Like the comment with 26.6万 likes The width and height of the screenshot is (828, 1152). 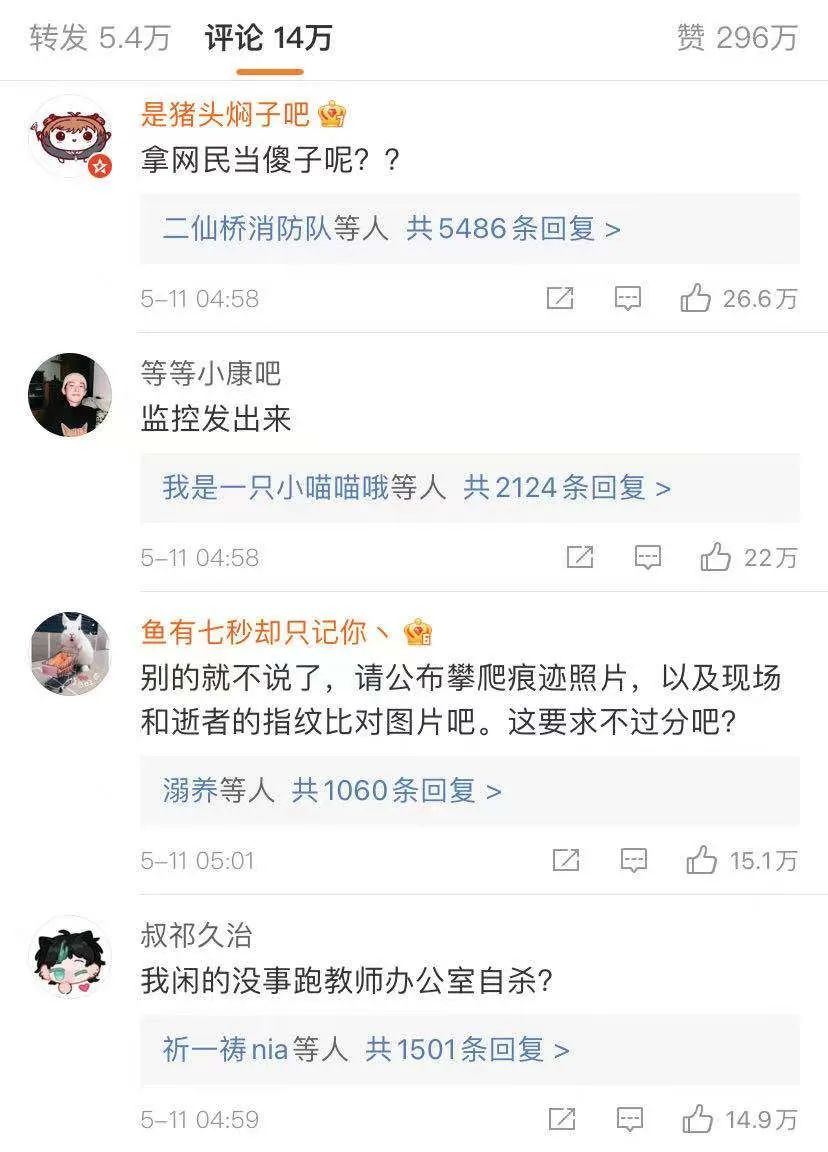click(x=696, y=298)
